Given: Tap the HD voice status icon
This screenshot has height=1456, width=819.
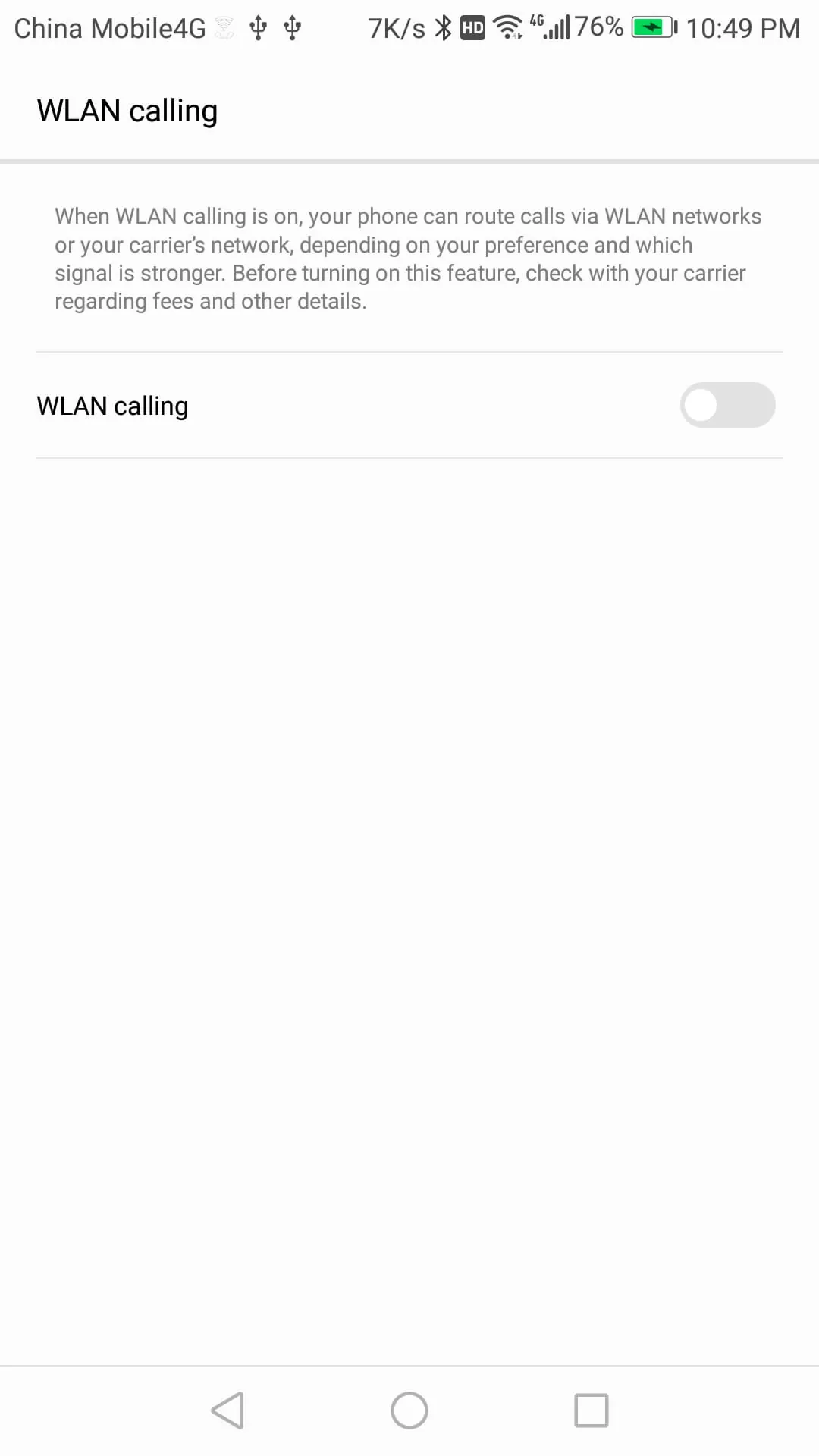Looking at the screenshot, I should [472, 27].
